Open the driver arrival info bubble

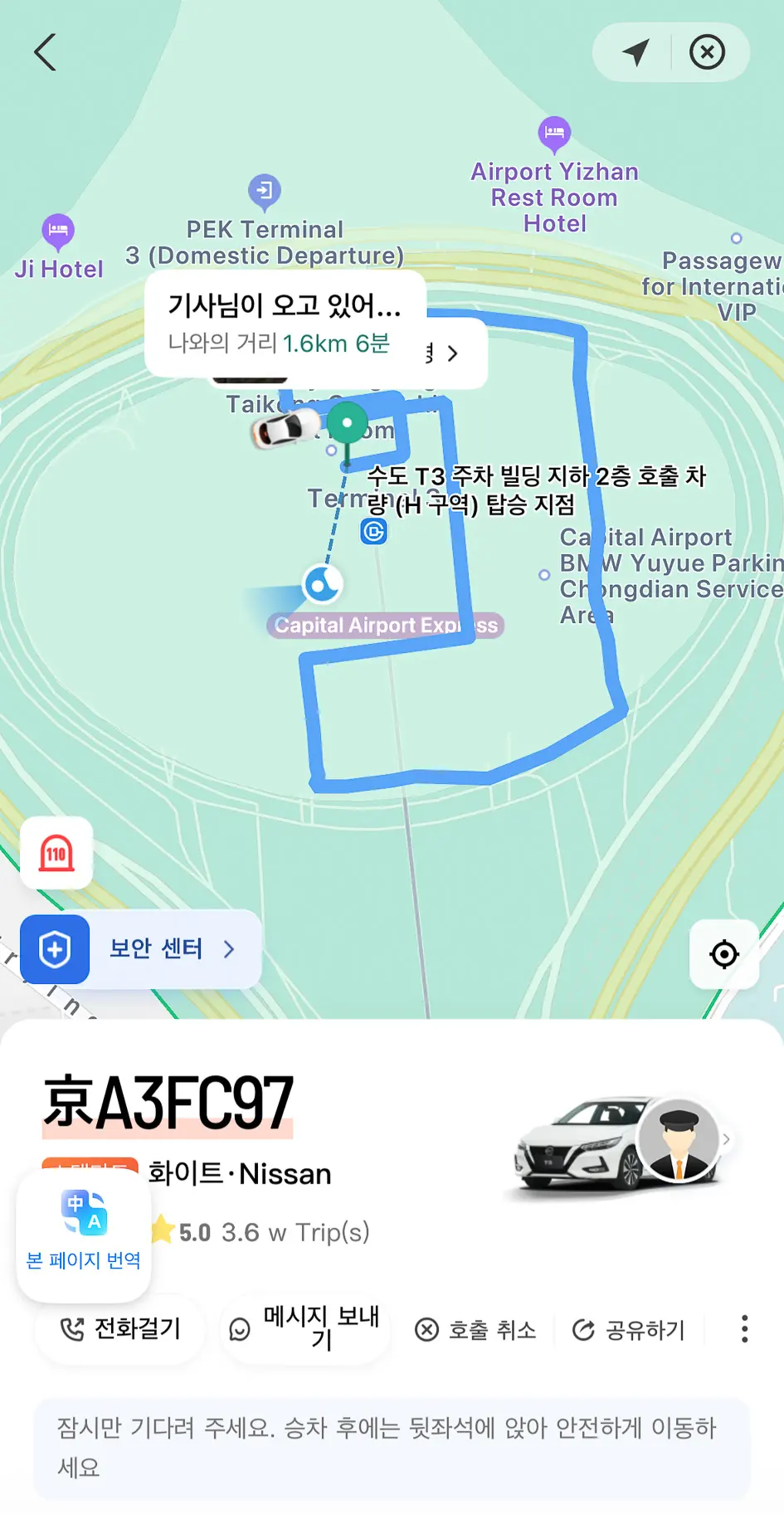[285, 324]
